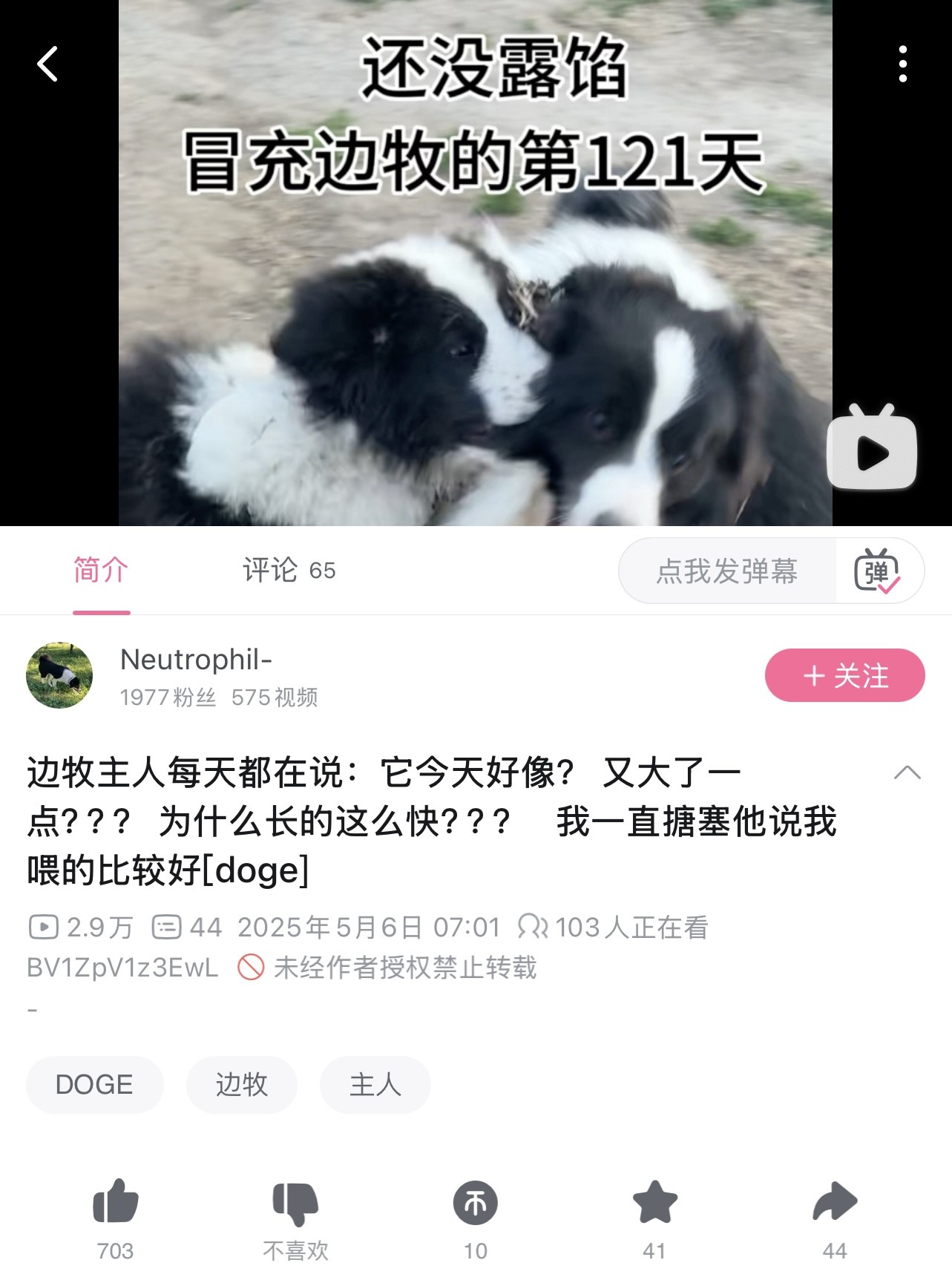Mark the video as 不喜欢

(x=295, y=1202)
